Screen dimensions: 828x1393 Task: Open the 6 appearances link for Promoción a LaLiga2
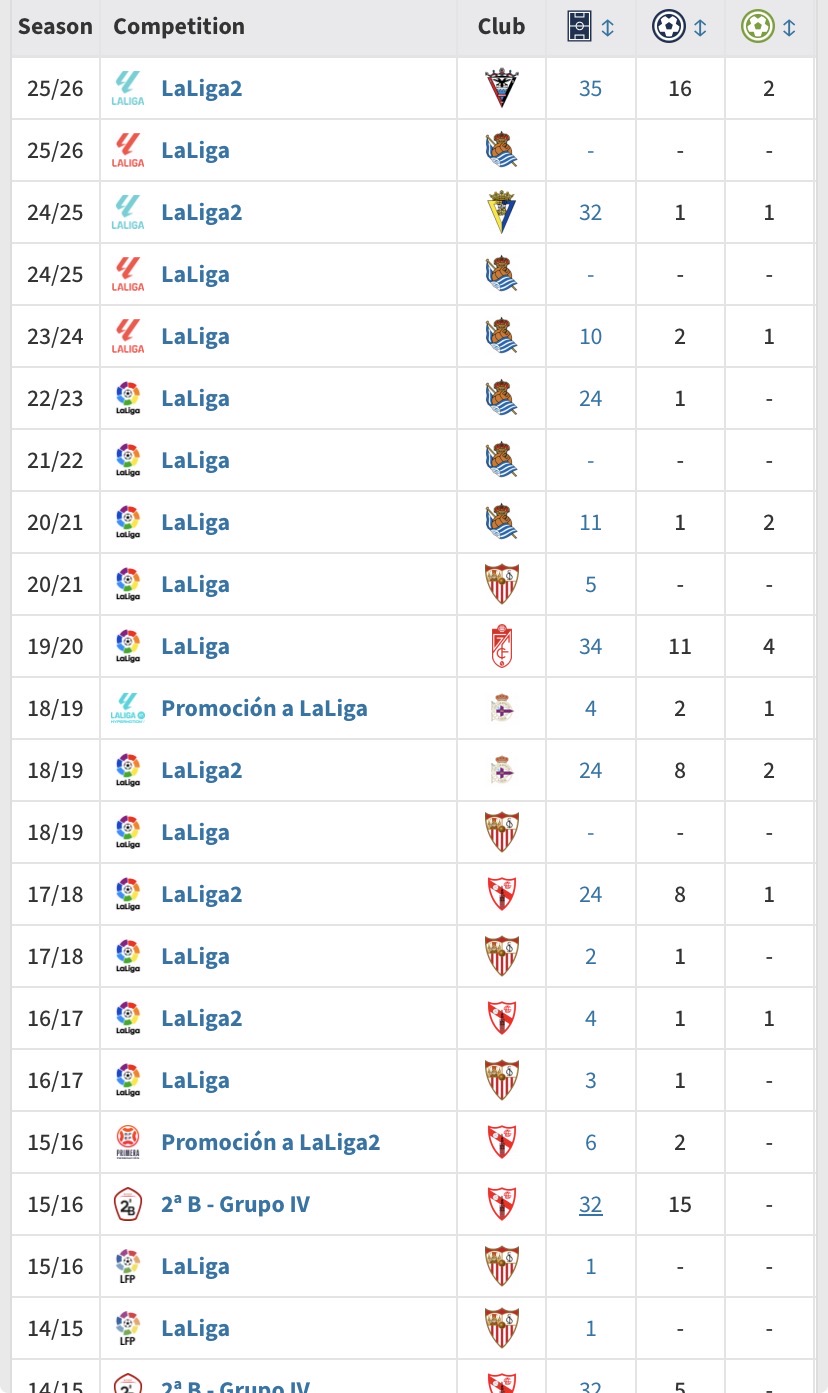590,1143
